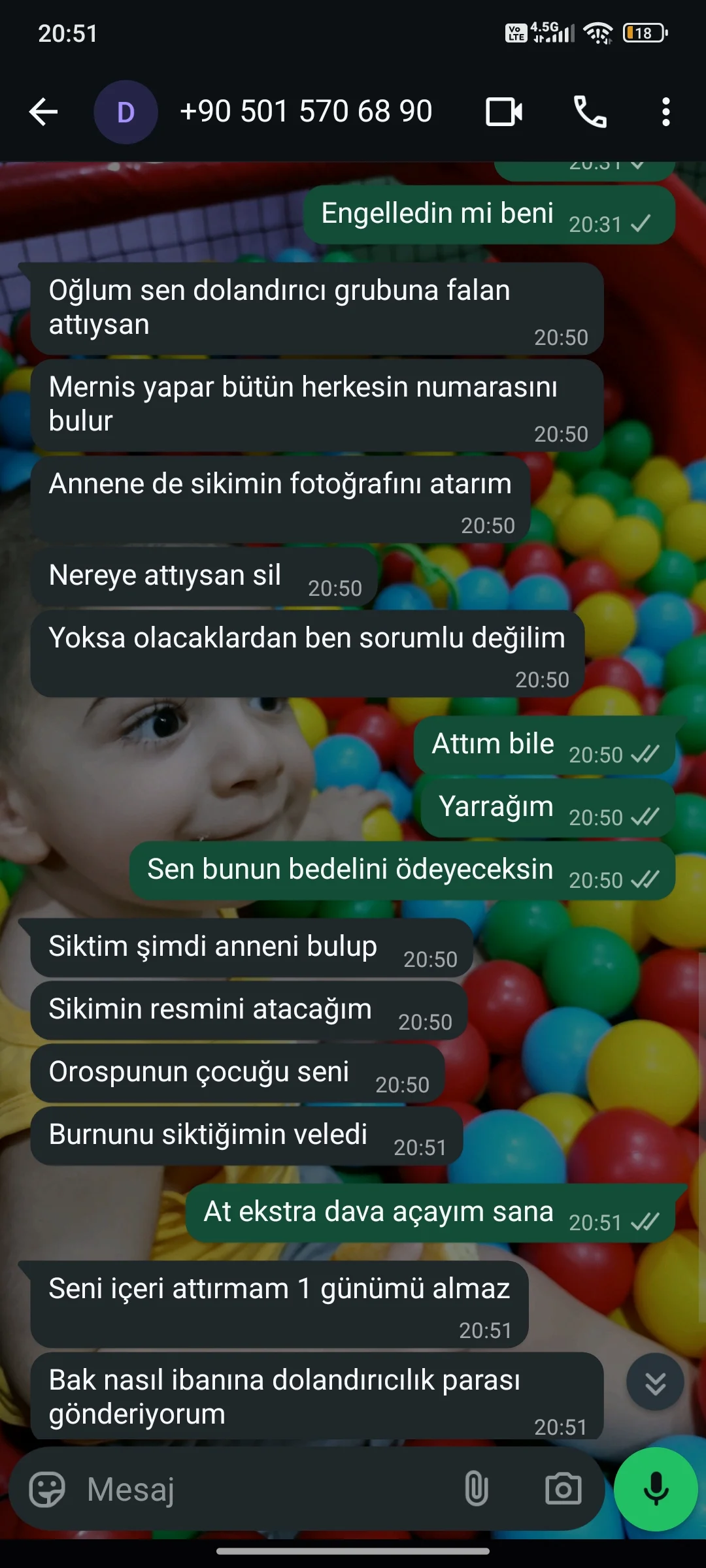Tap the microphone voice message button

[656, 1490]
